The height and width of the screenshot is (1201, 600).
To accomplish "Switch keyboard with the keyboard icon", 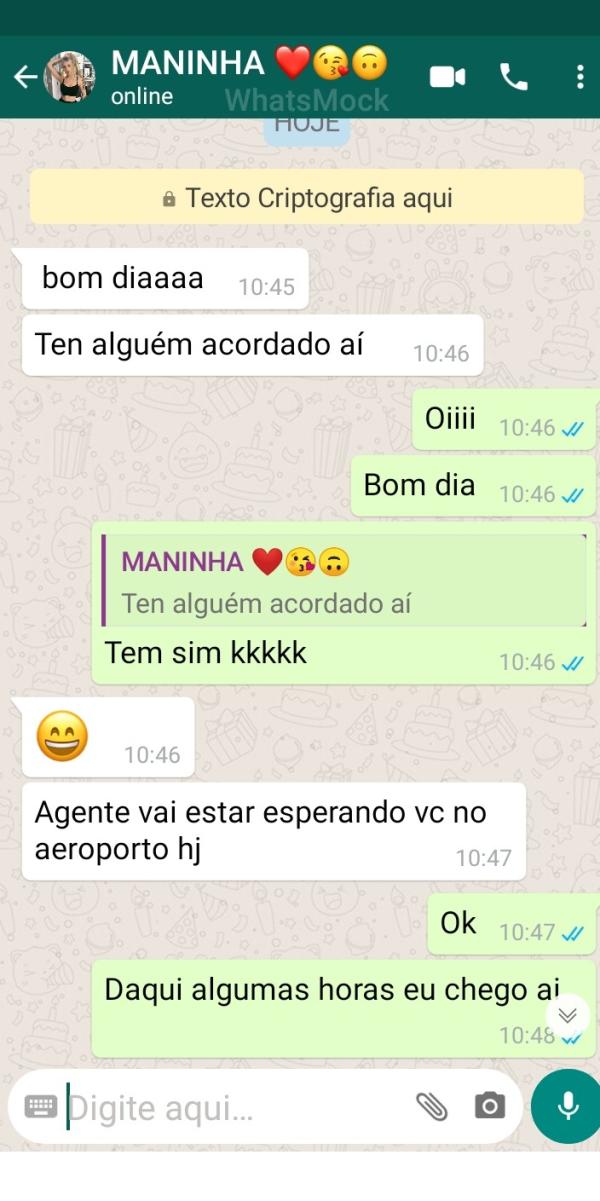I will (x=41, y=1106).
